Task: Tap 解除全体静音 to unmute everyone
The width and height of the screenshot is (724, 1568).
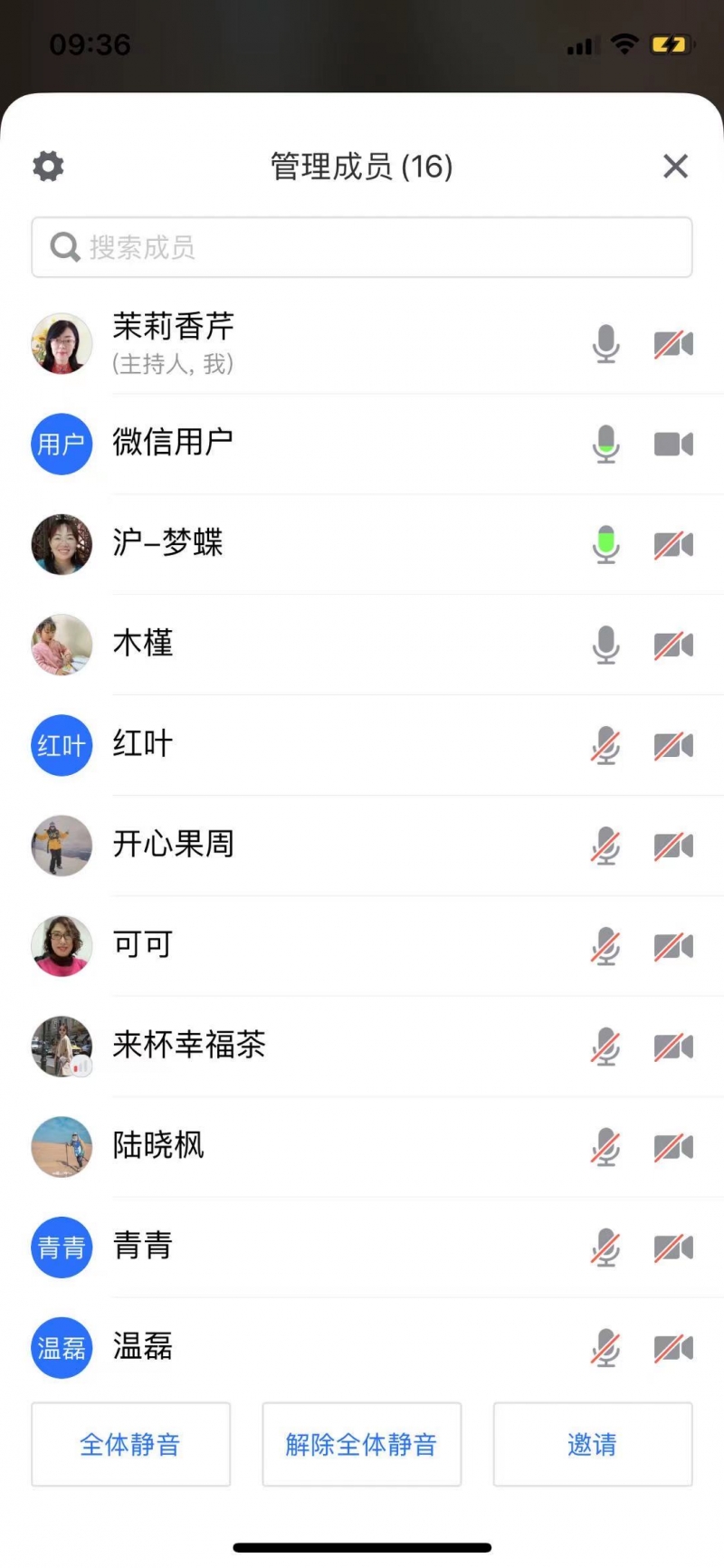Action: coord(361,1444)
